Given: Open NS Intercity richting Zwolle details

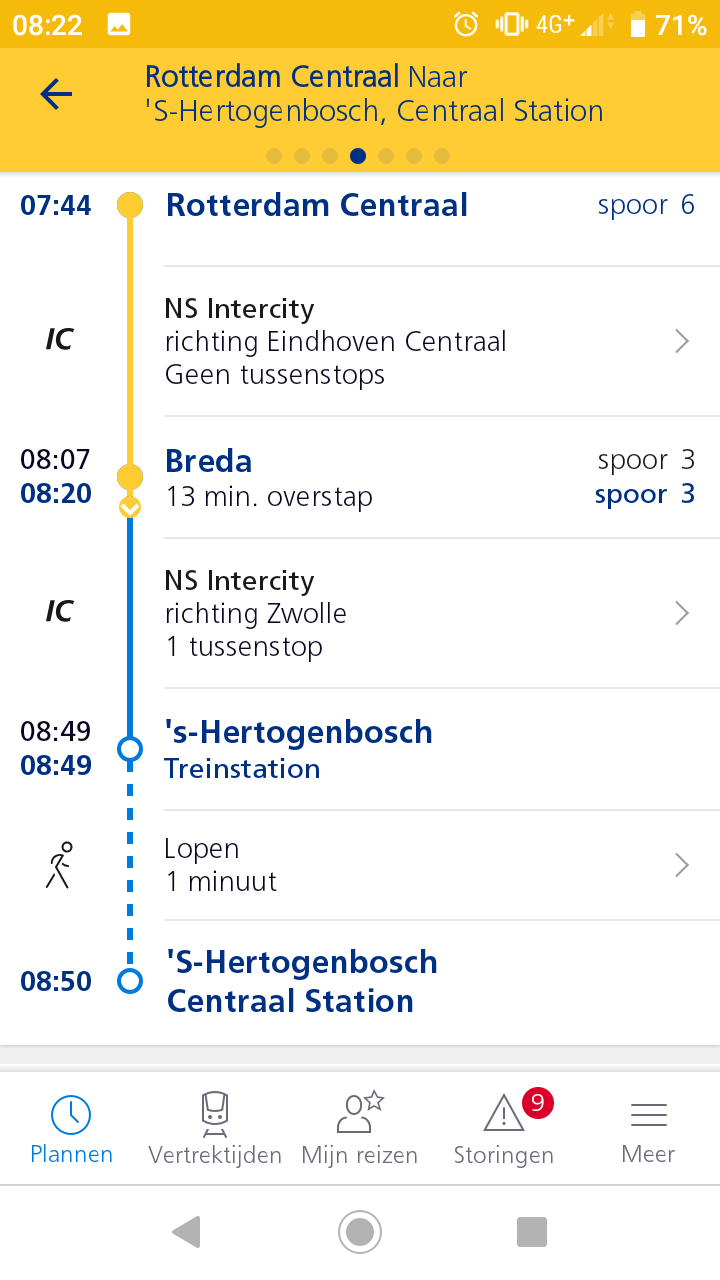Looking at the screenshot, I should point(360,613).
